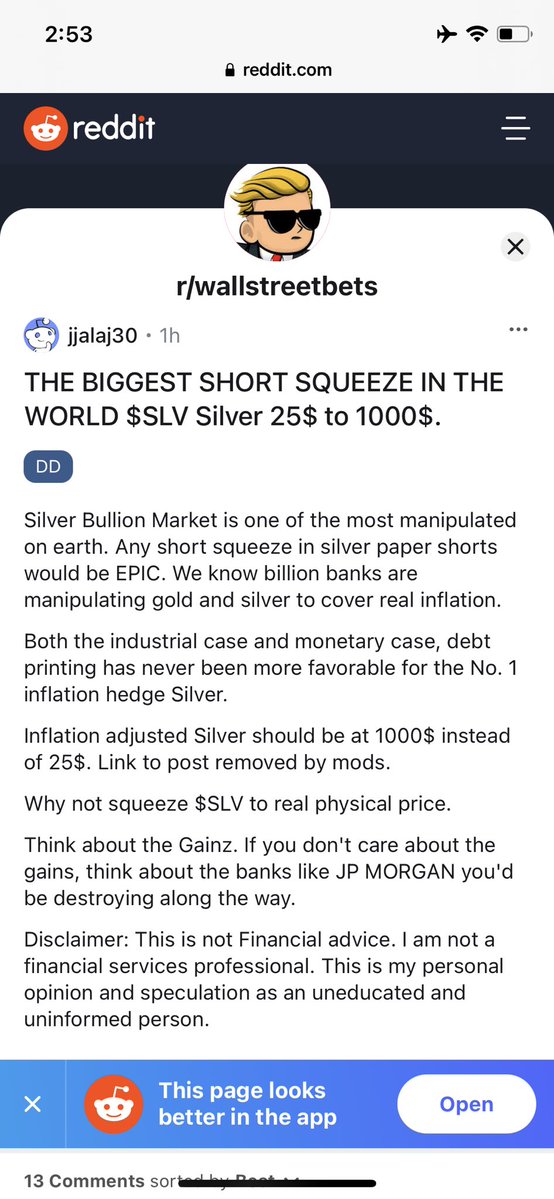This screenshot has height=1199, width=554.
Task: Select the DD flair chip
Action: 48,467
